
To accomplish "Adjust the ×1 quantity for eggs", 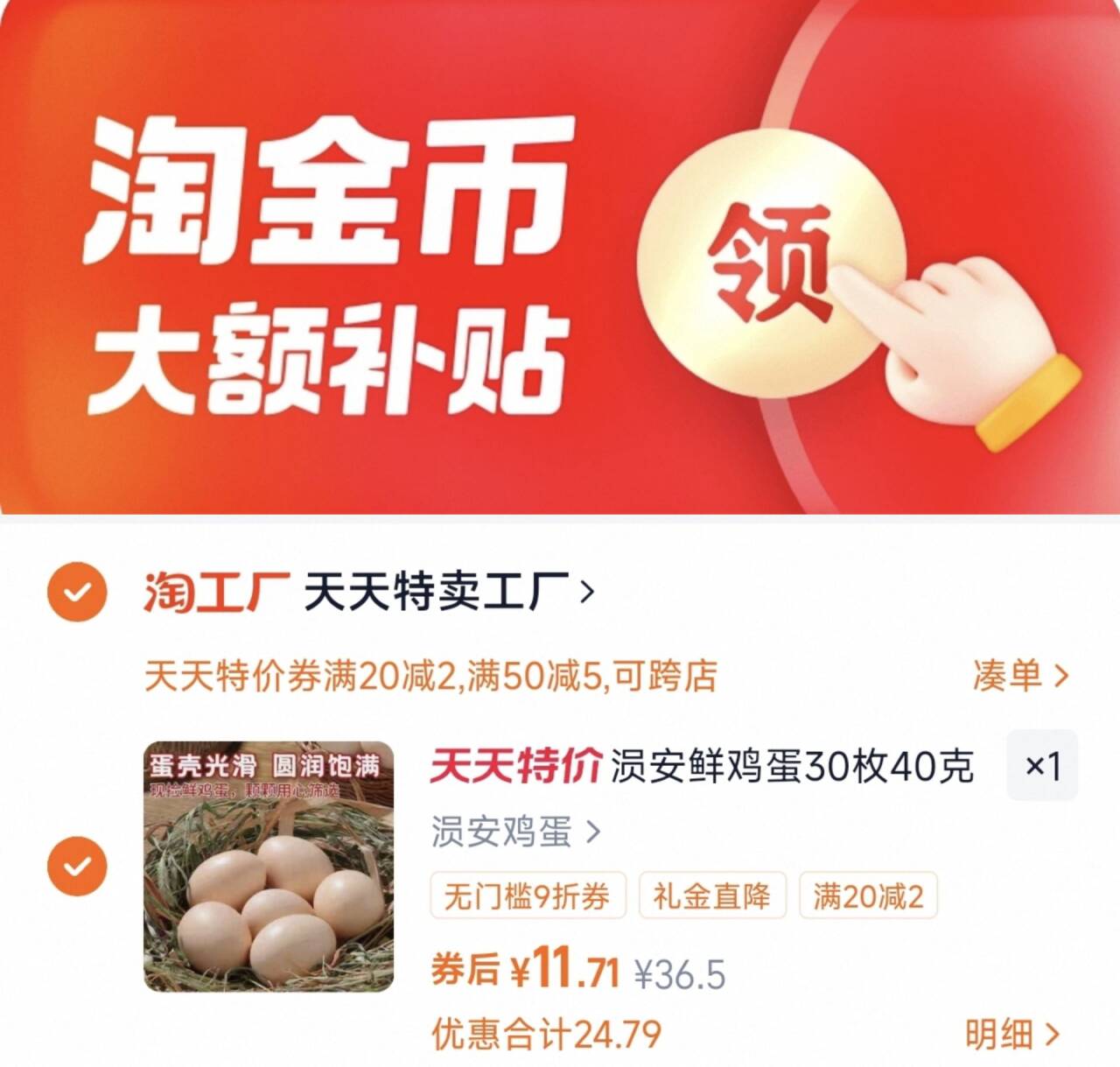I will click(x=1042, y=766).
